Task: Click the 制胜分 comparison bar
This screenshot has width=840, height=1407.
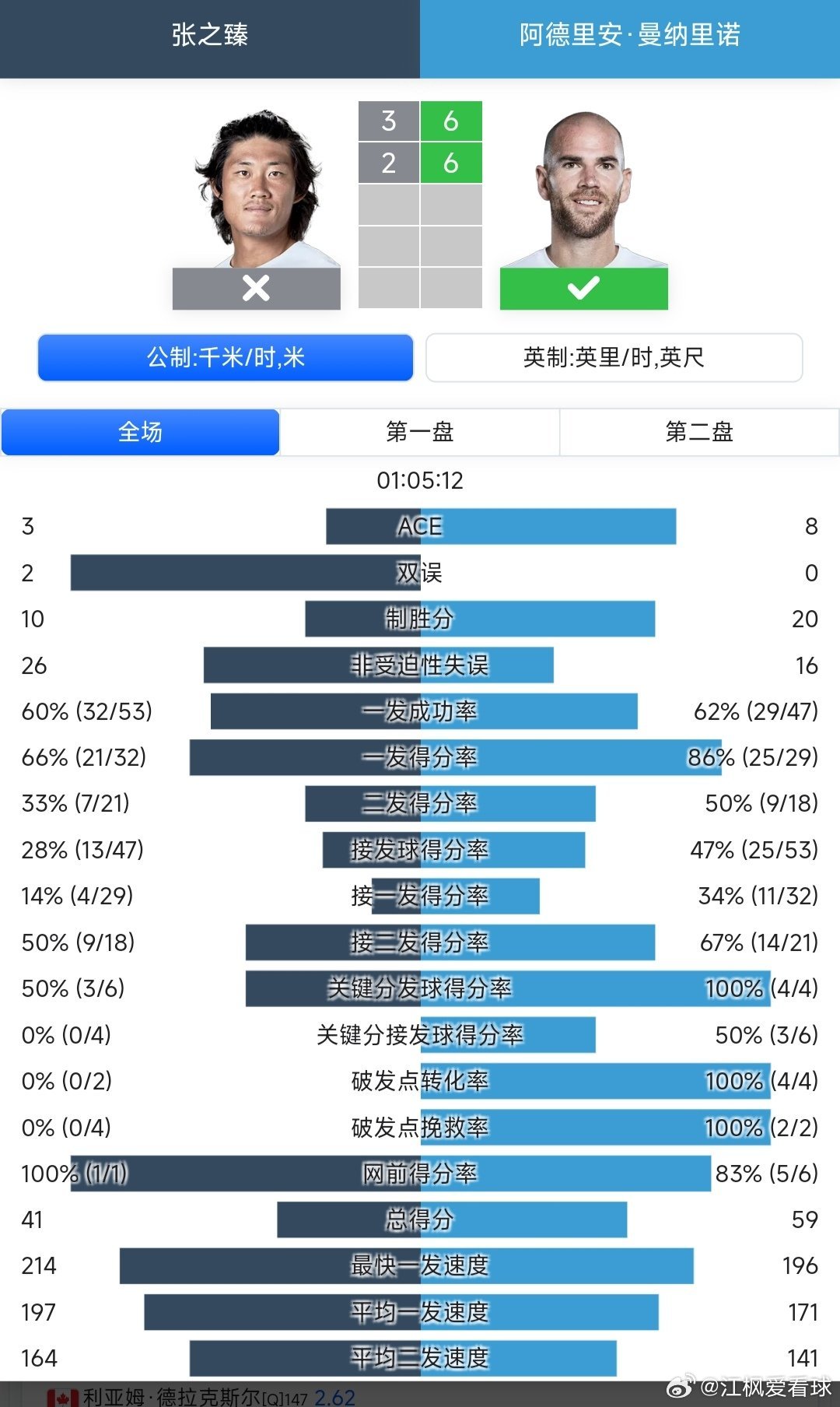Action: tap(420, 619)
